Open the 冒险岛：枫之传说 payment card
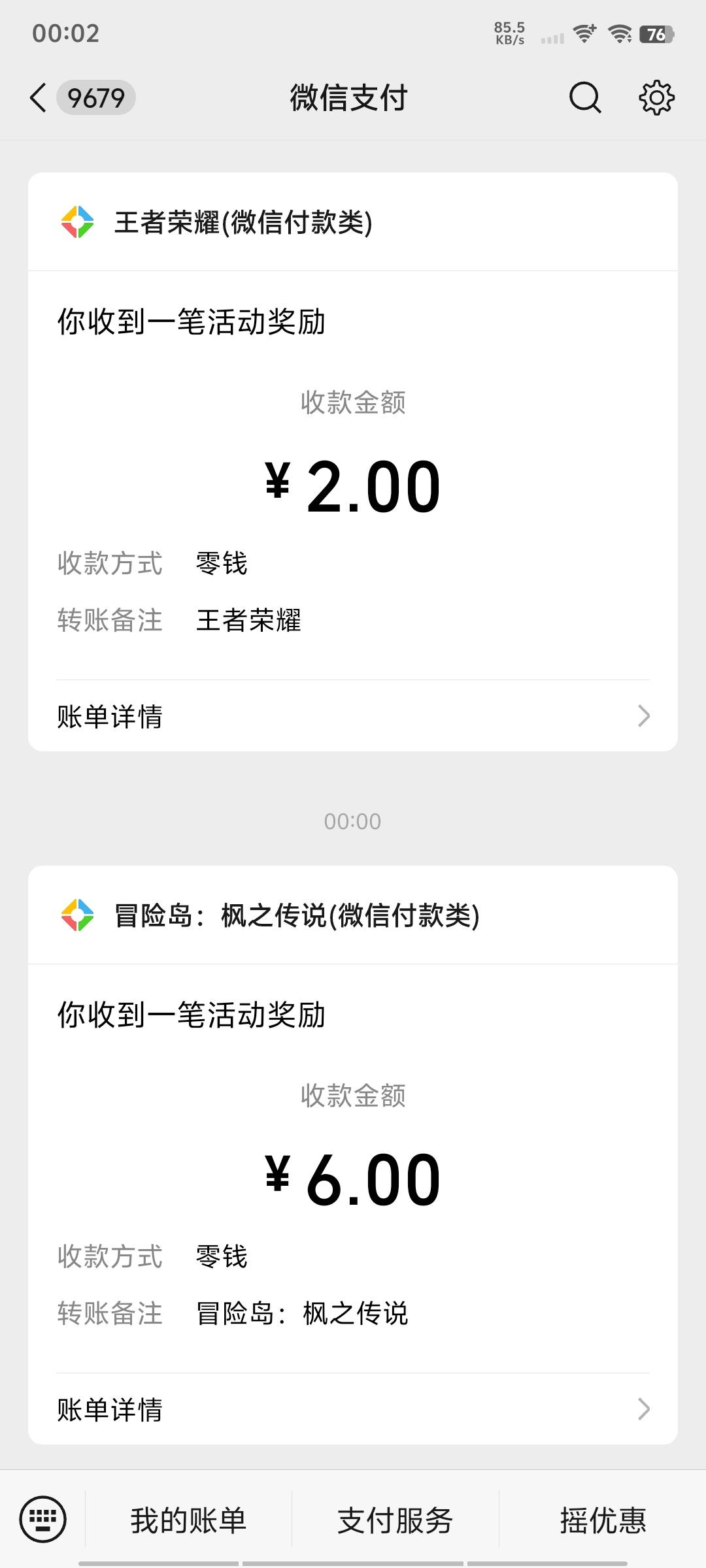 (x=353, y=1154)
